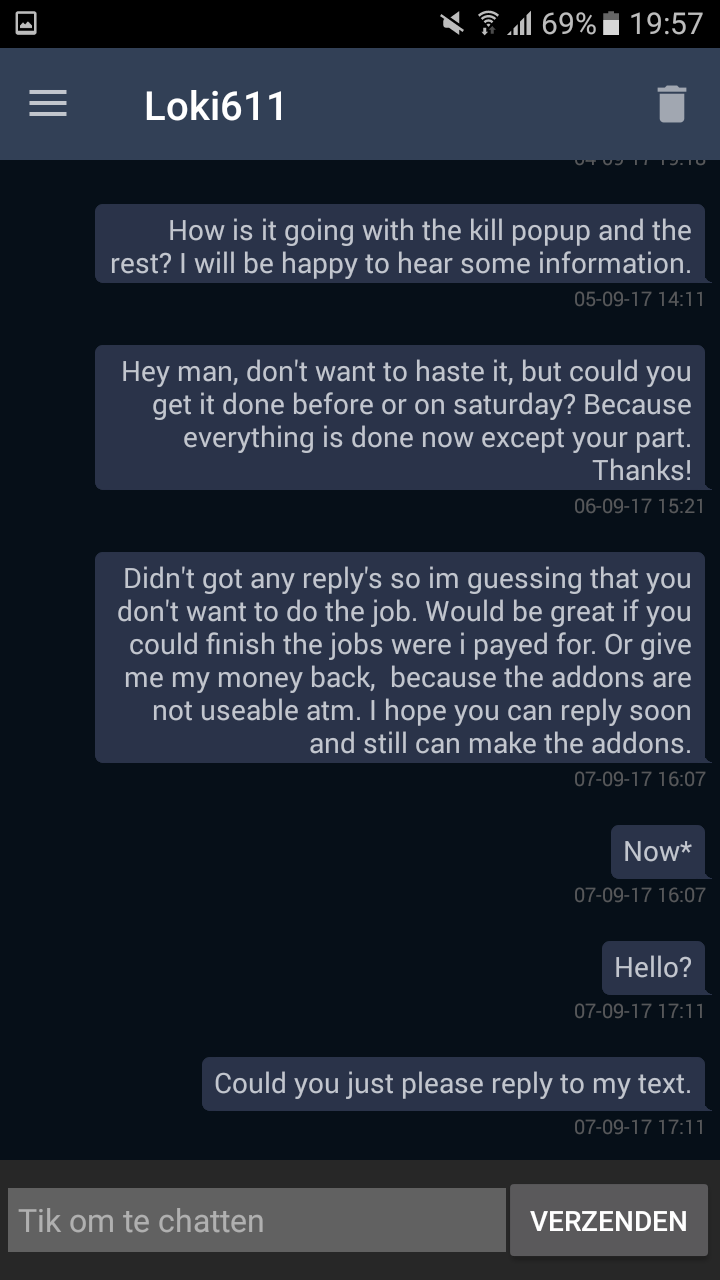
Task: Focus the 'Tik om te chatten' message field
Action: pyautogui.click(x=256, y=1220)
